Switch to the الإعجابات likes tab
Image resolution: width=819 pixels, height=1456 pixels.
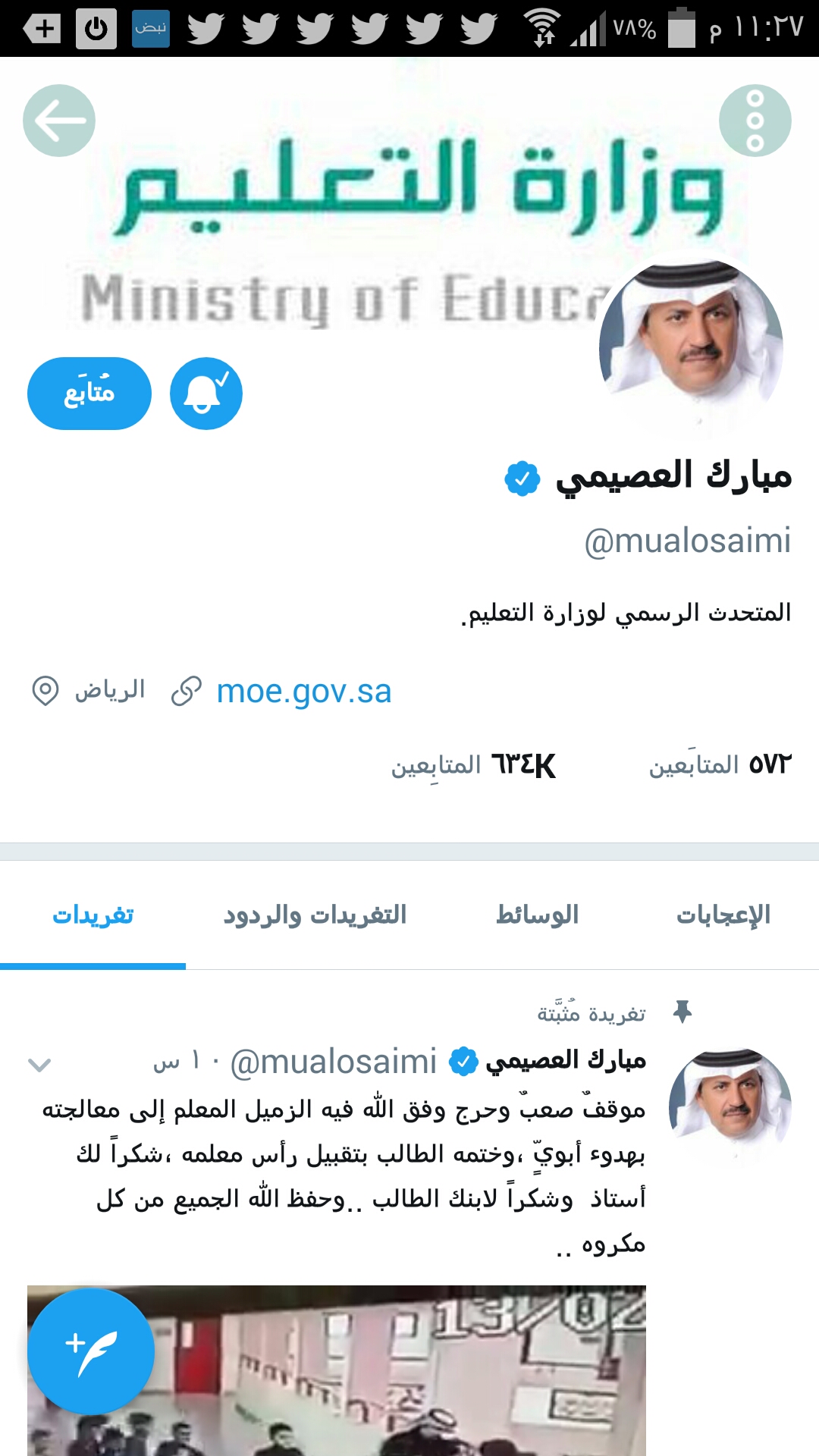723,915
